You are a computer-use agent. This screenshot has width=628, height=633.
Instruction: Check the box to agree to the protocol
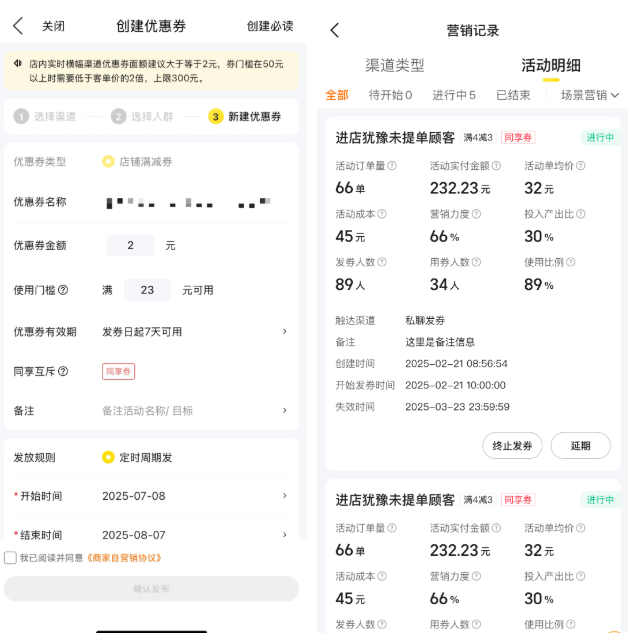[10, 558]
